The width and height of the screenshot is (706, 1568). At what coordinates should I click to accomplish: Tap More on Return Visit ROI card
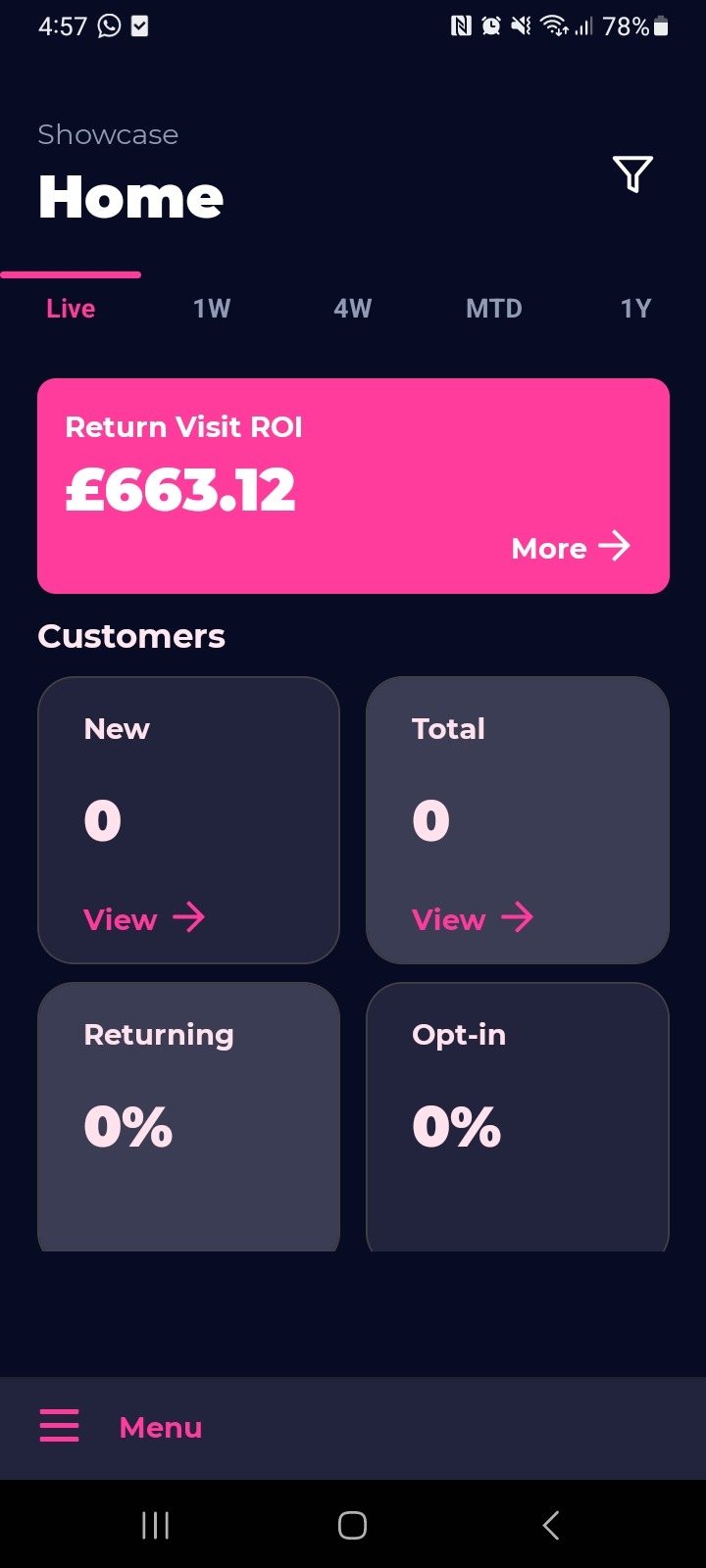point(571,547)
